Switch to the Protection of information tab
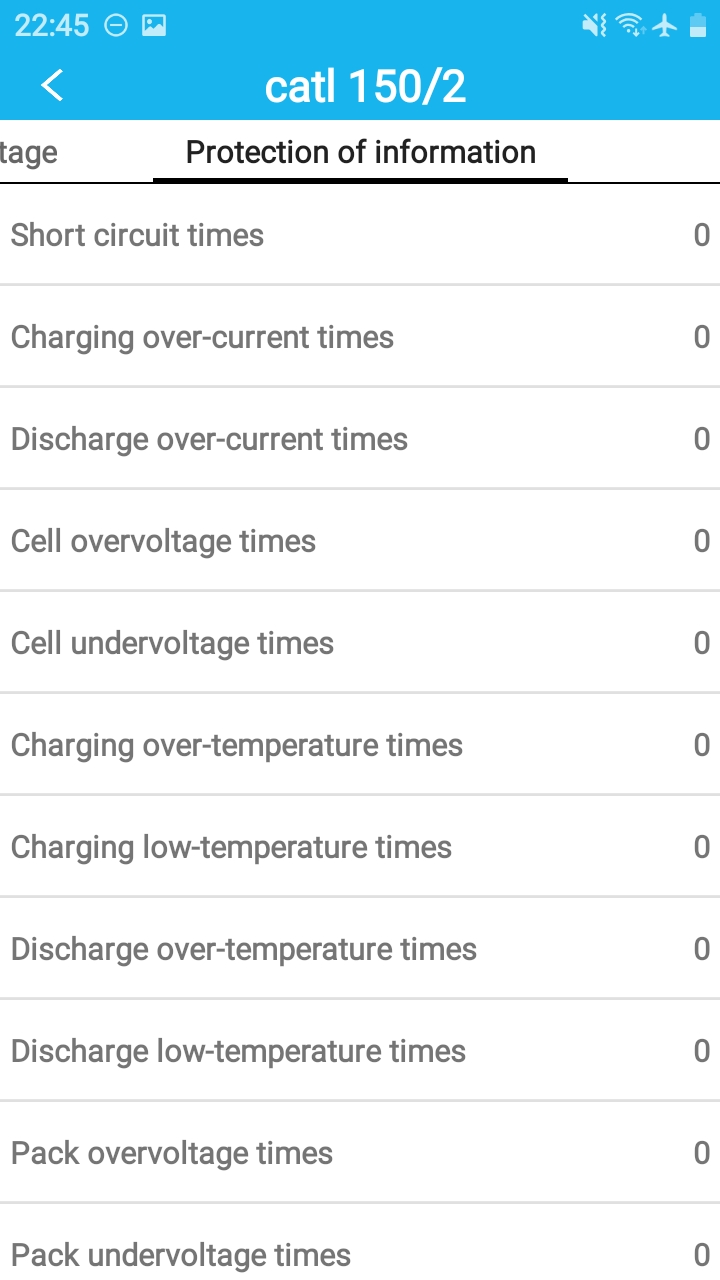The height and width of the screenshot is (1280, 720). pos(360,153)
